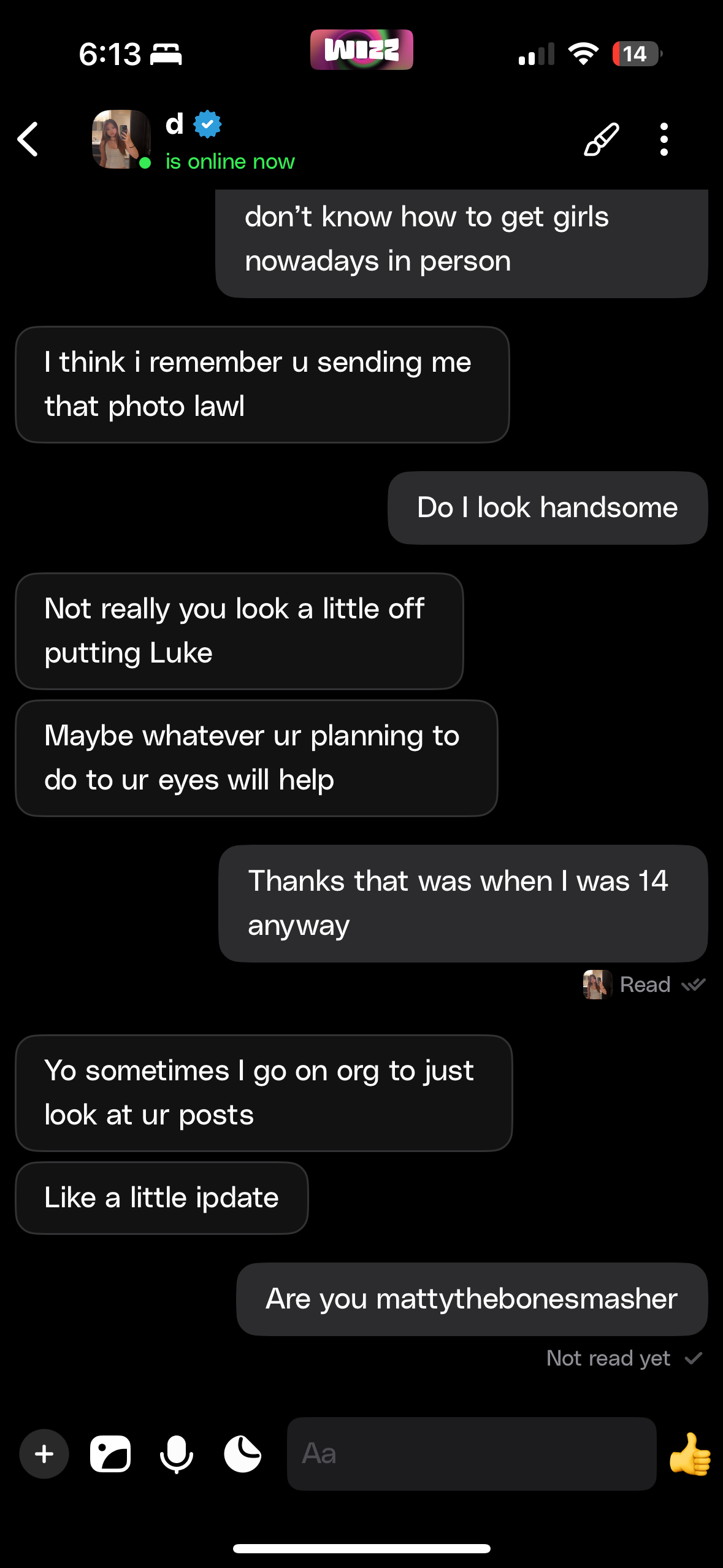
Task: Focus the Aa message input field
Action: point(471,1453)
